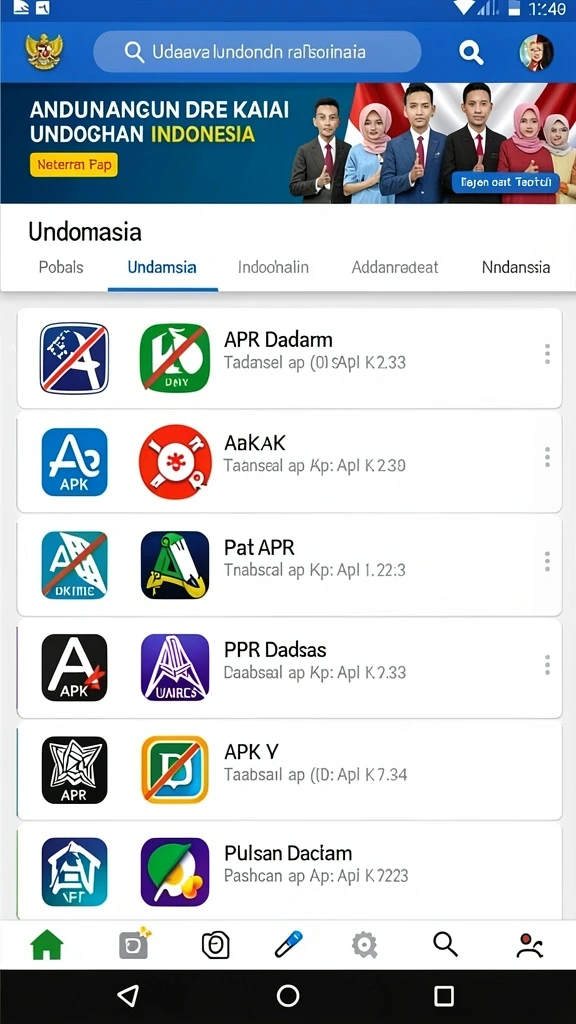Screen dimensions: 576x1024
Task: Open the gear settings item in bottom bar
Action: pyautogui.click(x=364, y=945)
